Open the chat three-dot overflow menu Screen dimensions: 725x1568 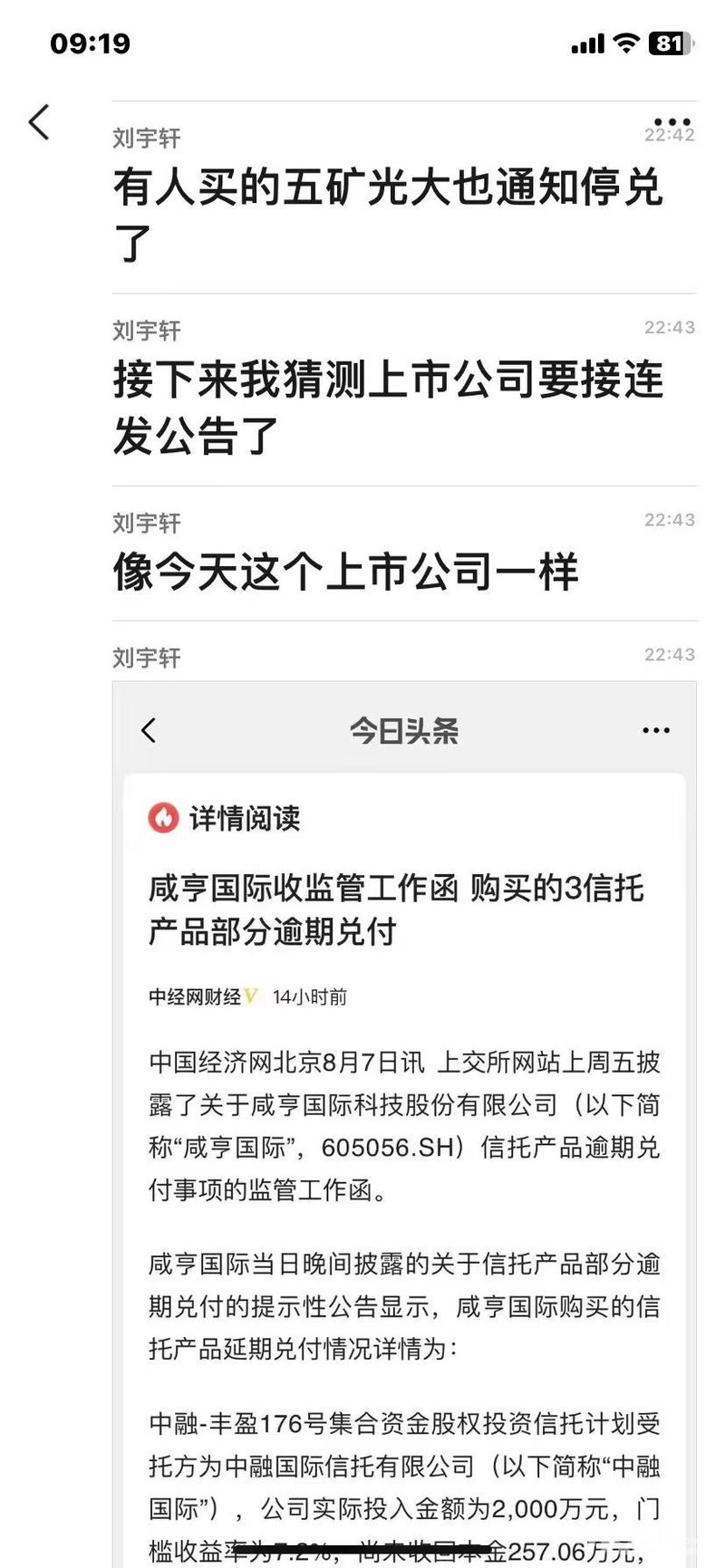[x=672, y=120]
